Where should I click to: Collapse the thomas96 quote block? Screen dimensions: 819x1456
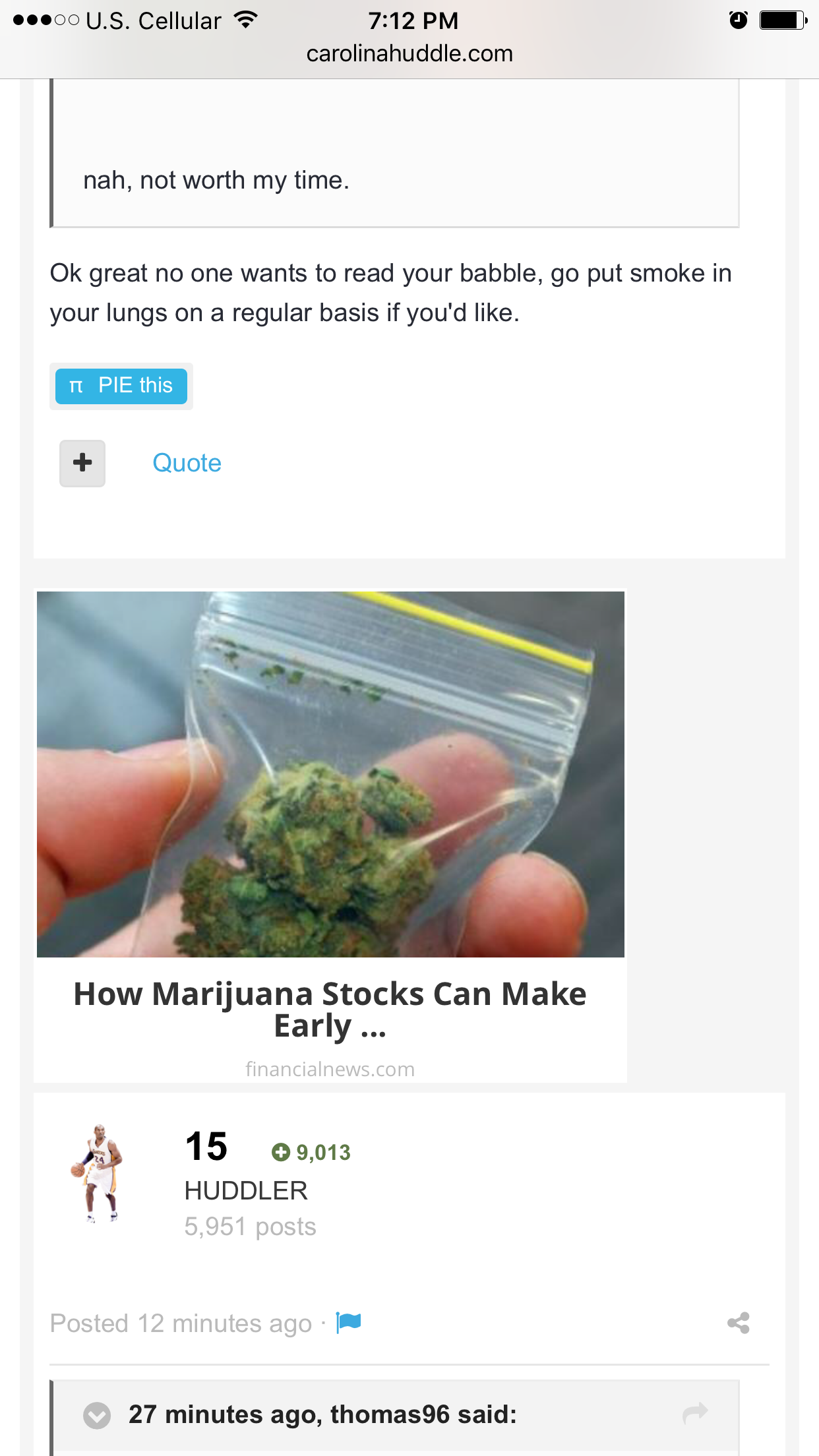pos(97,1415)
